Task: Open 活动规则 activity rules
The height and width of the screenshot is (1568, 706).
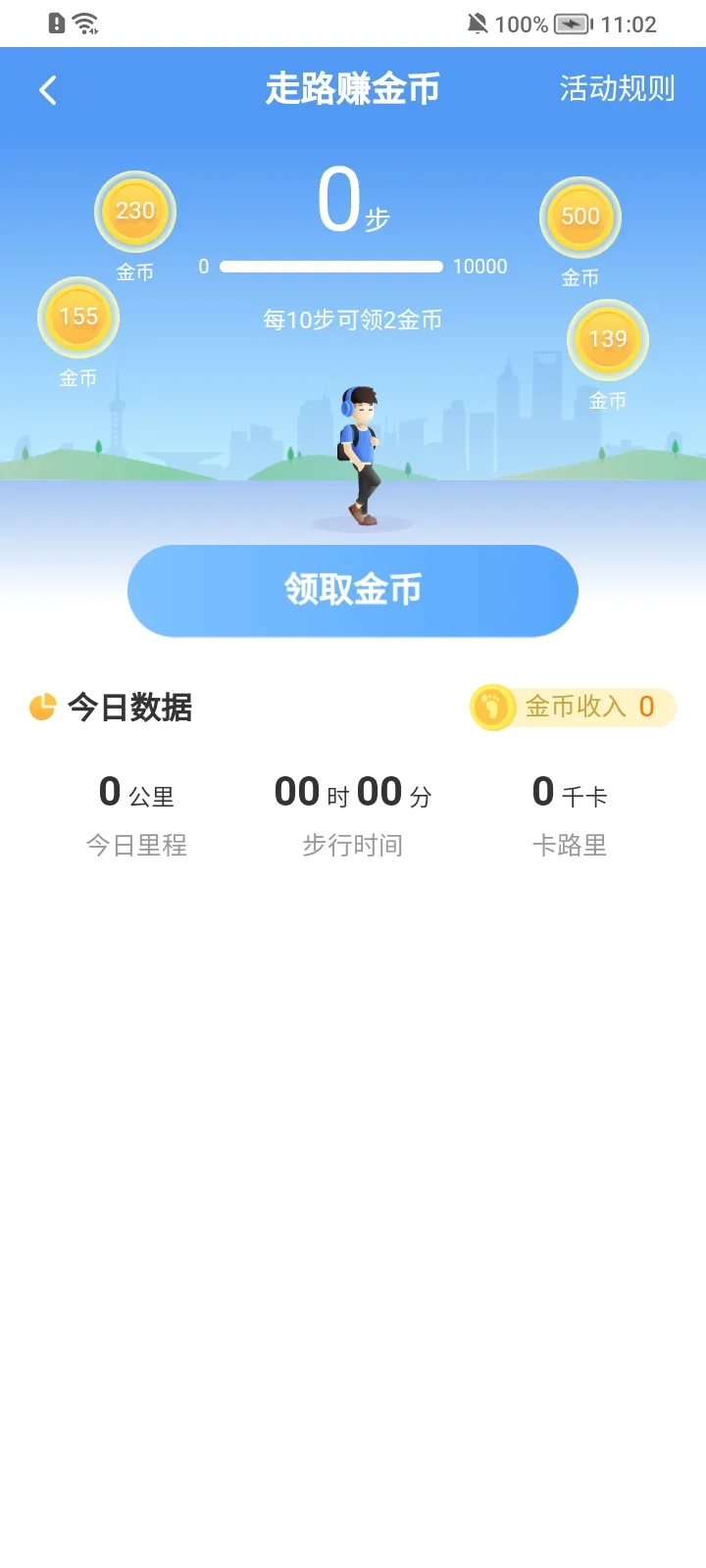Action: point(617,89)
